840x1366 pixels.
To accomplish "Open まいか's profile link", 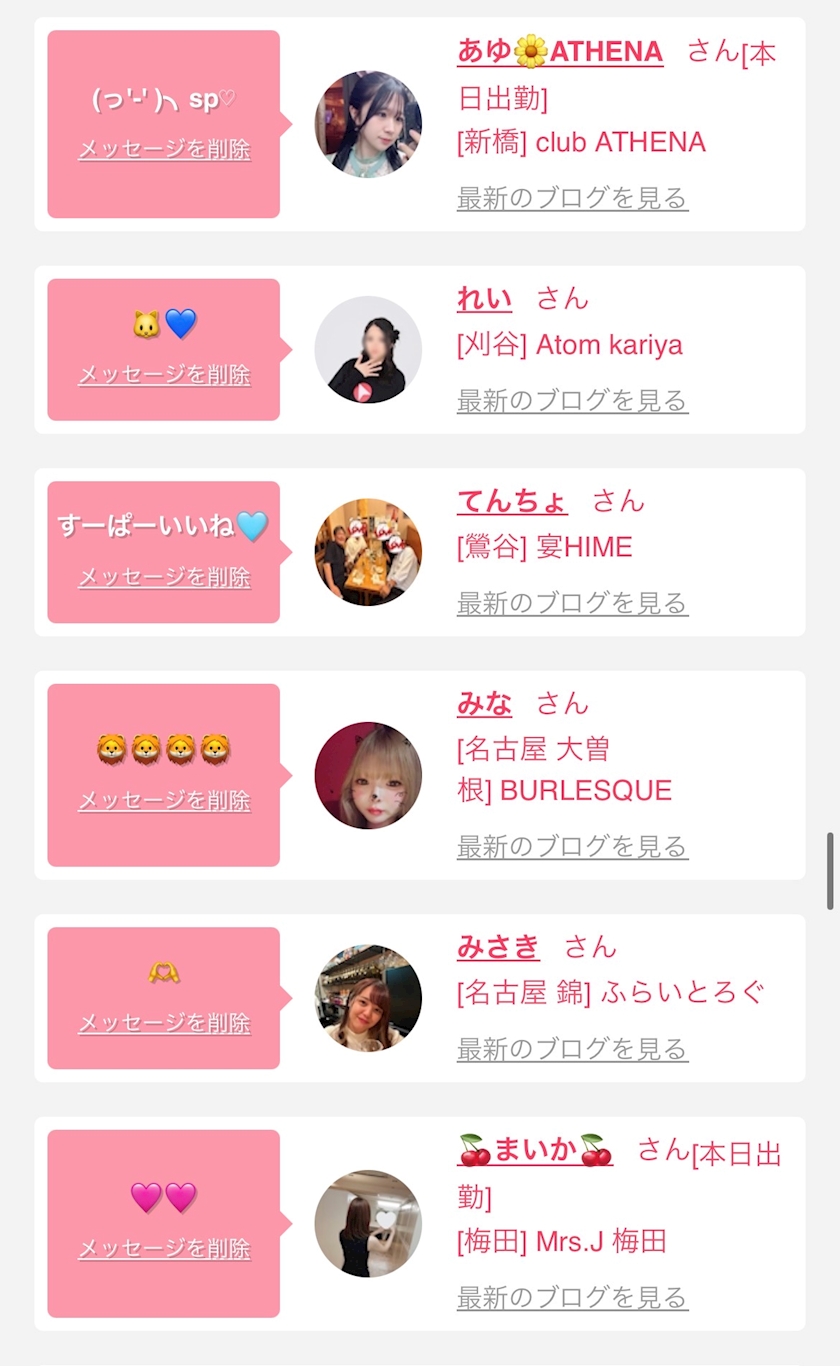I will pyautogui.click(x=535, y=1150).
